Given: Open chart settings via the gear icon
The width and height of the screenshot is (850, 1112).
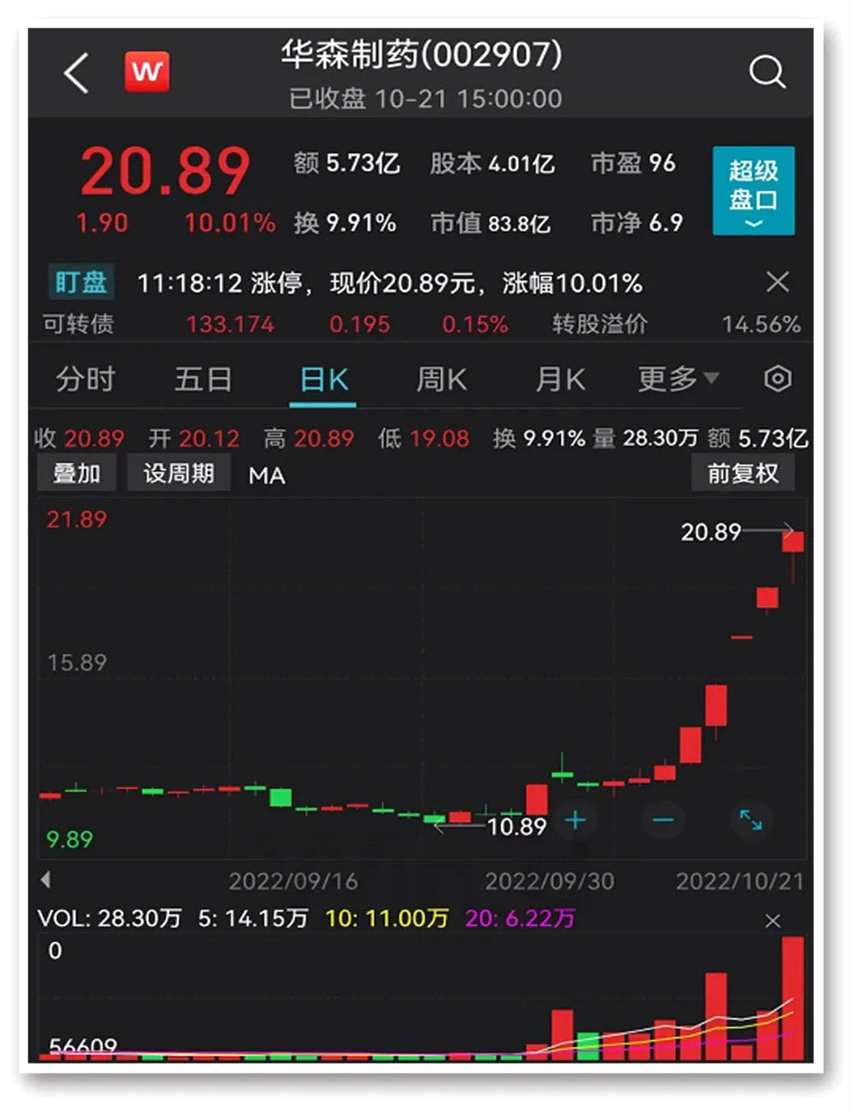Looking at the screenshot, I should point(777,379).
